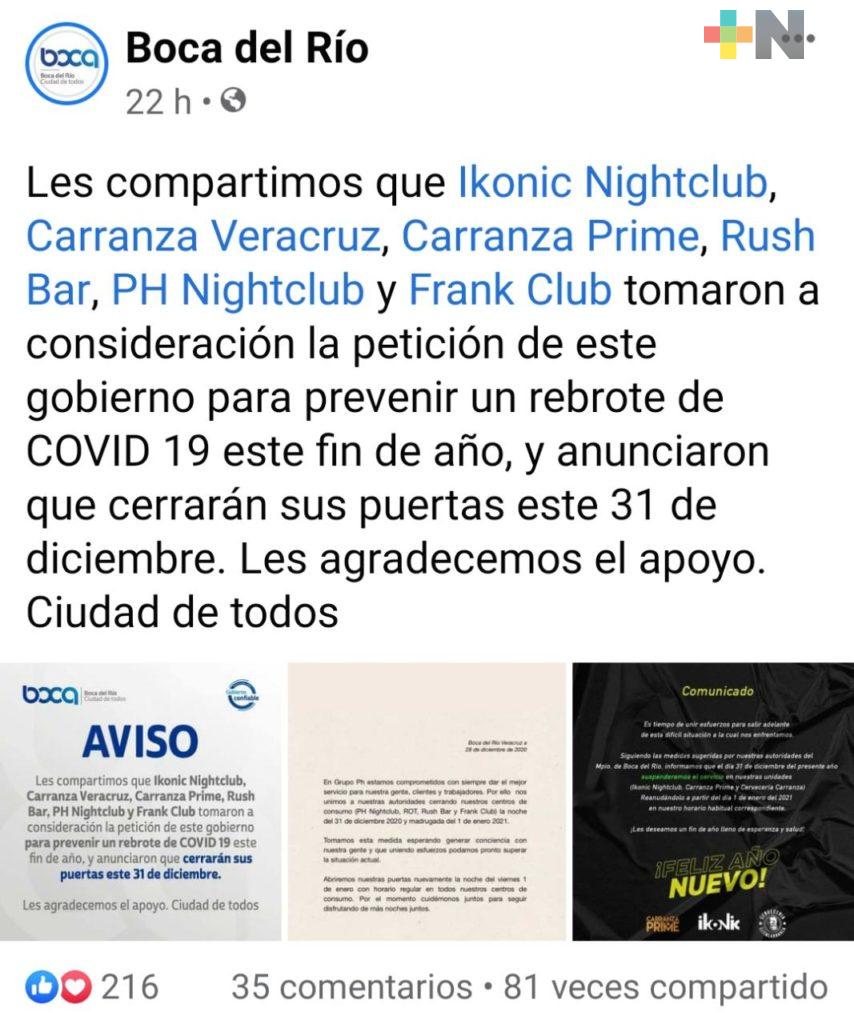Open the black Comunicado image
The width and height of the screenshot is (854, 1024).
(712, 801)
